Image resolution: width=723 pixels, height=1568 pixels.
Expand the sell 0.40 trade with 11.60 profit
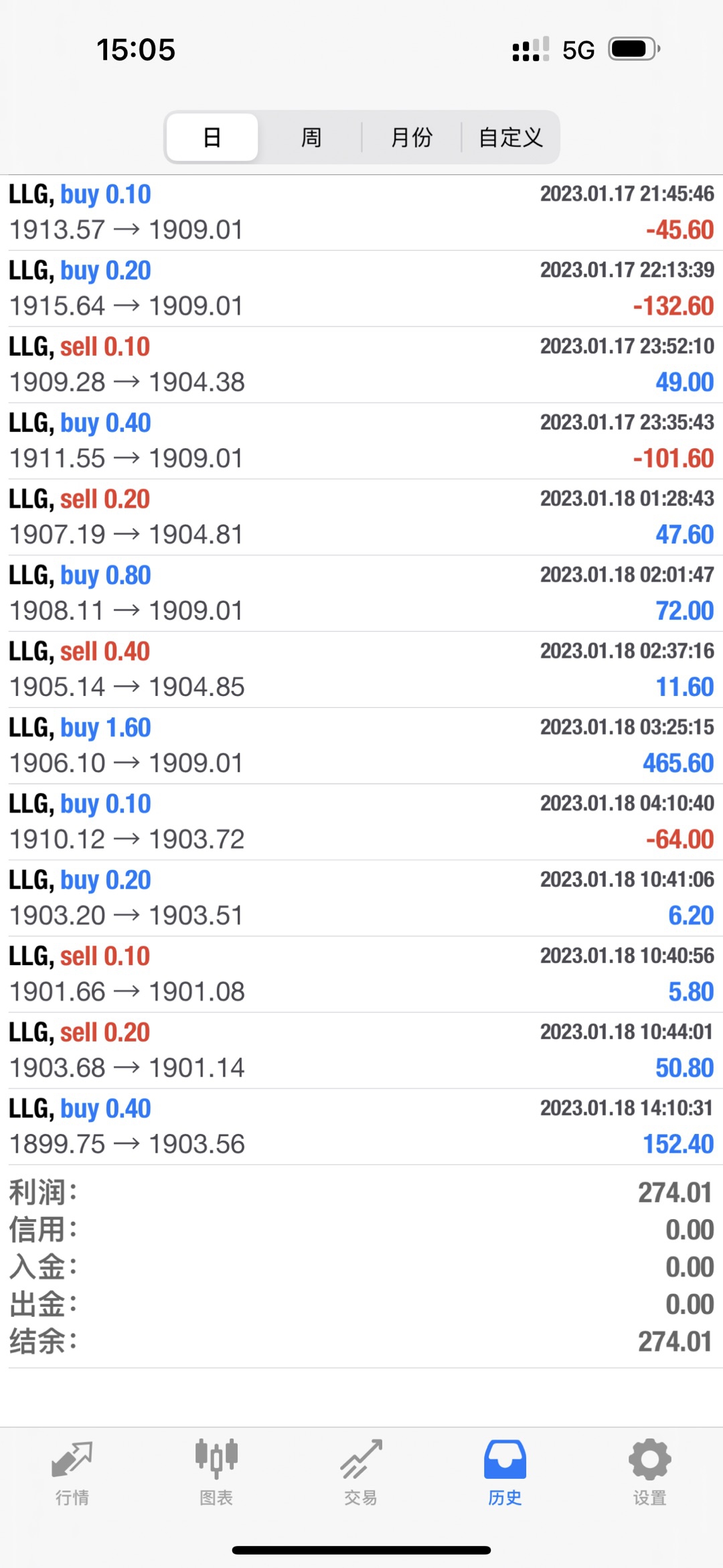click(361, 670)
